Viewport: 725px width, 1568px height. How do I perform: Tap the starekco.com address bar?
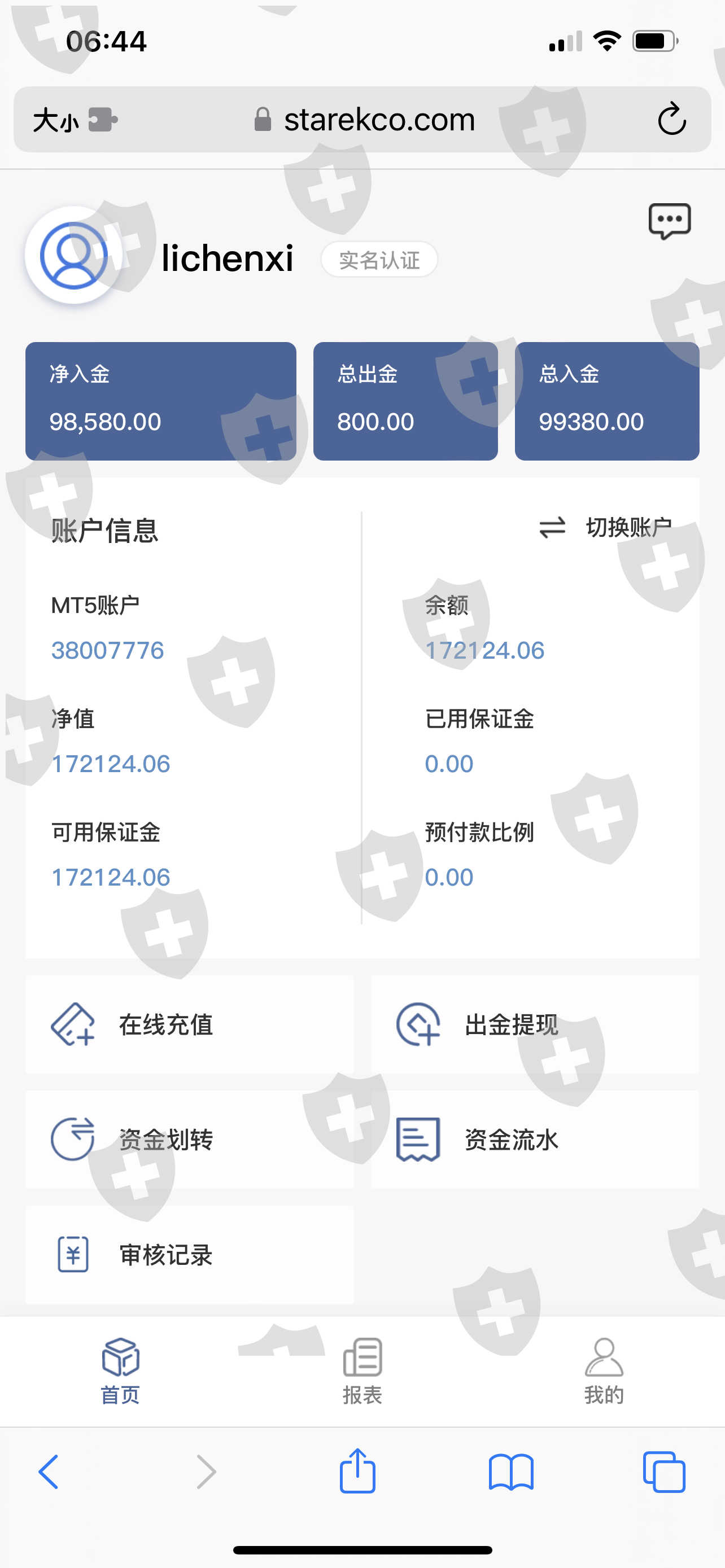(x=364, y=119)
